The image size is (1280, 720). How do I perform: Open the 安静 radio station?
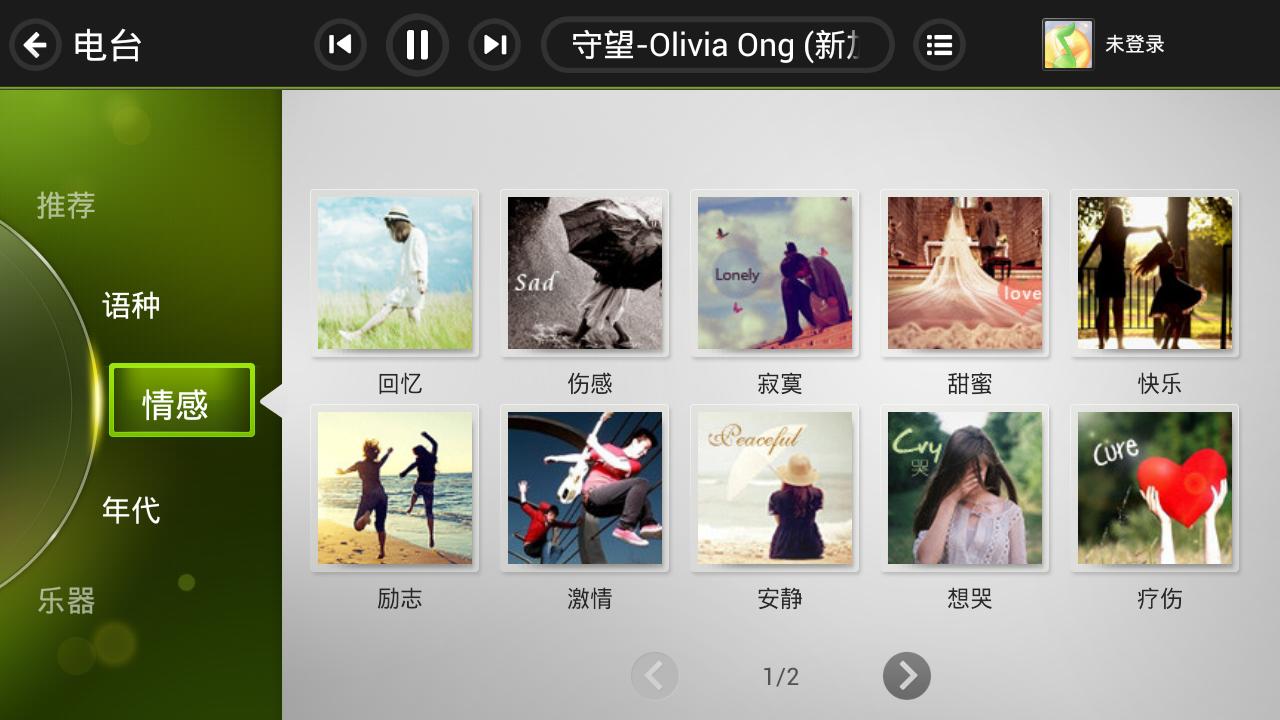click(x=775, y=488)
